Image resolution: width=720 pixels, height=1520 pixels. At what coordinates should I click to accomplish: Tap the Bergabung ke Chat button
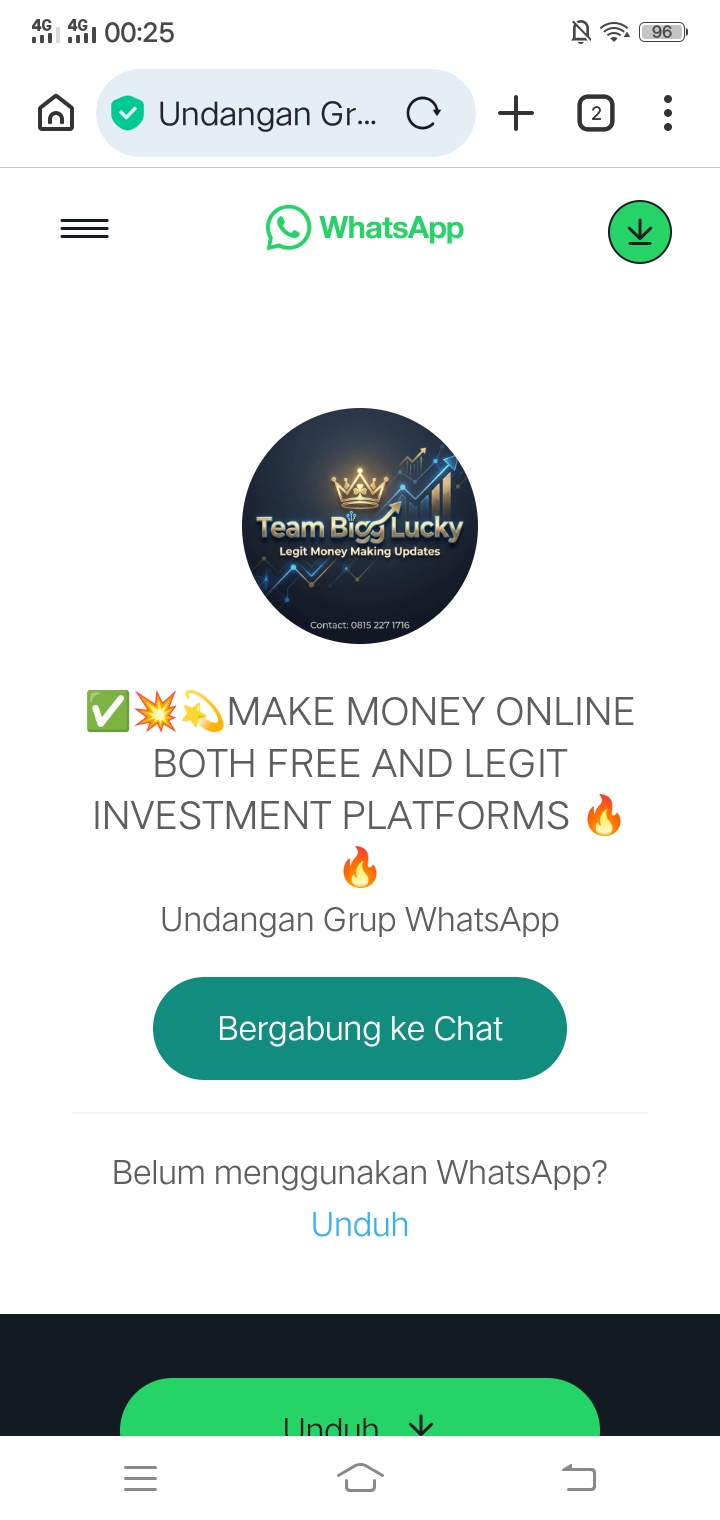360,1028
